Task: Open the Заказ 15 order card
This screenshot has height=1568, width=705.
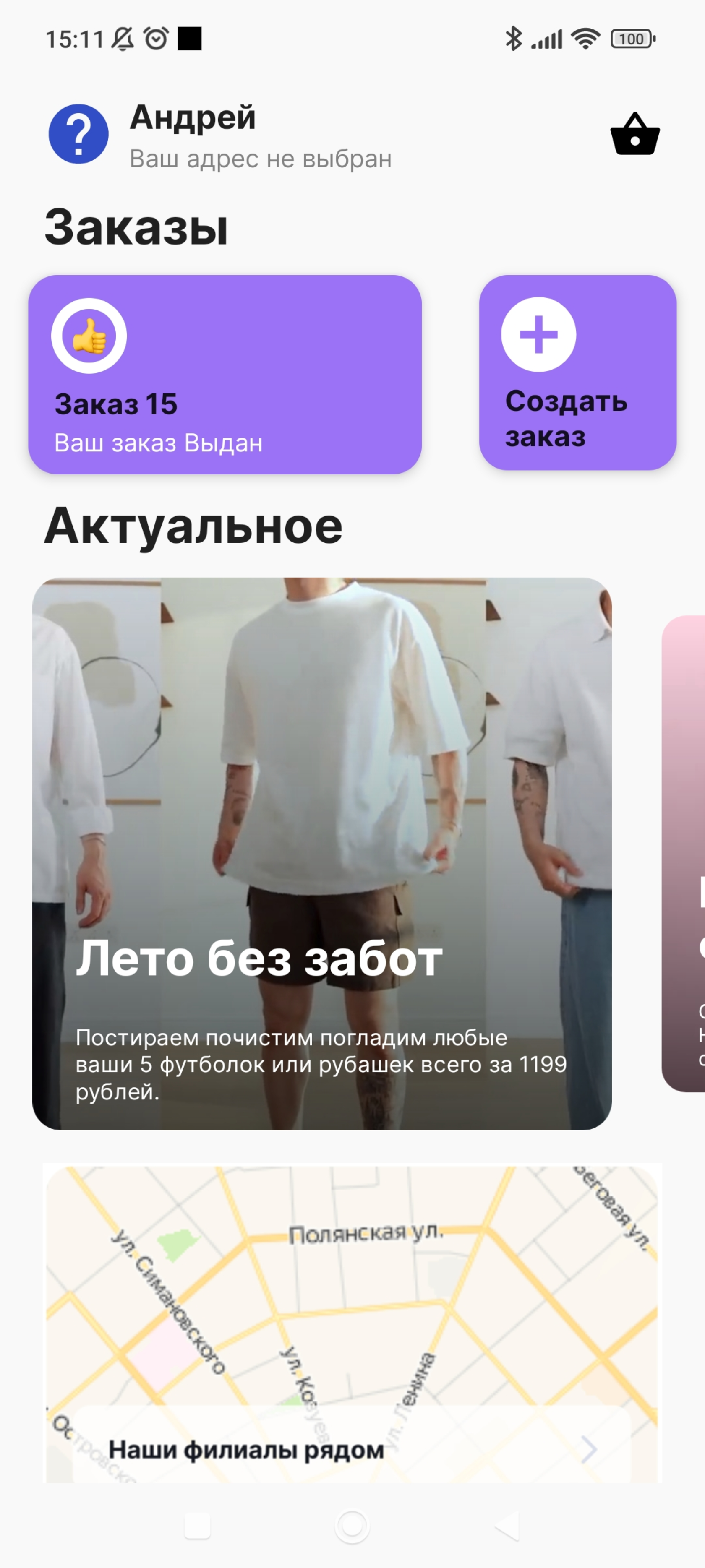Action: coord(225,374)
